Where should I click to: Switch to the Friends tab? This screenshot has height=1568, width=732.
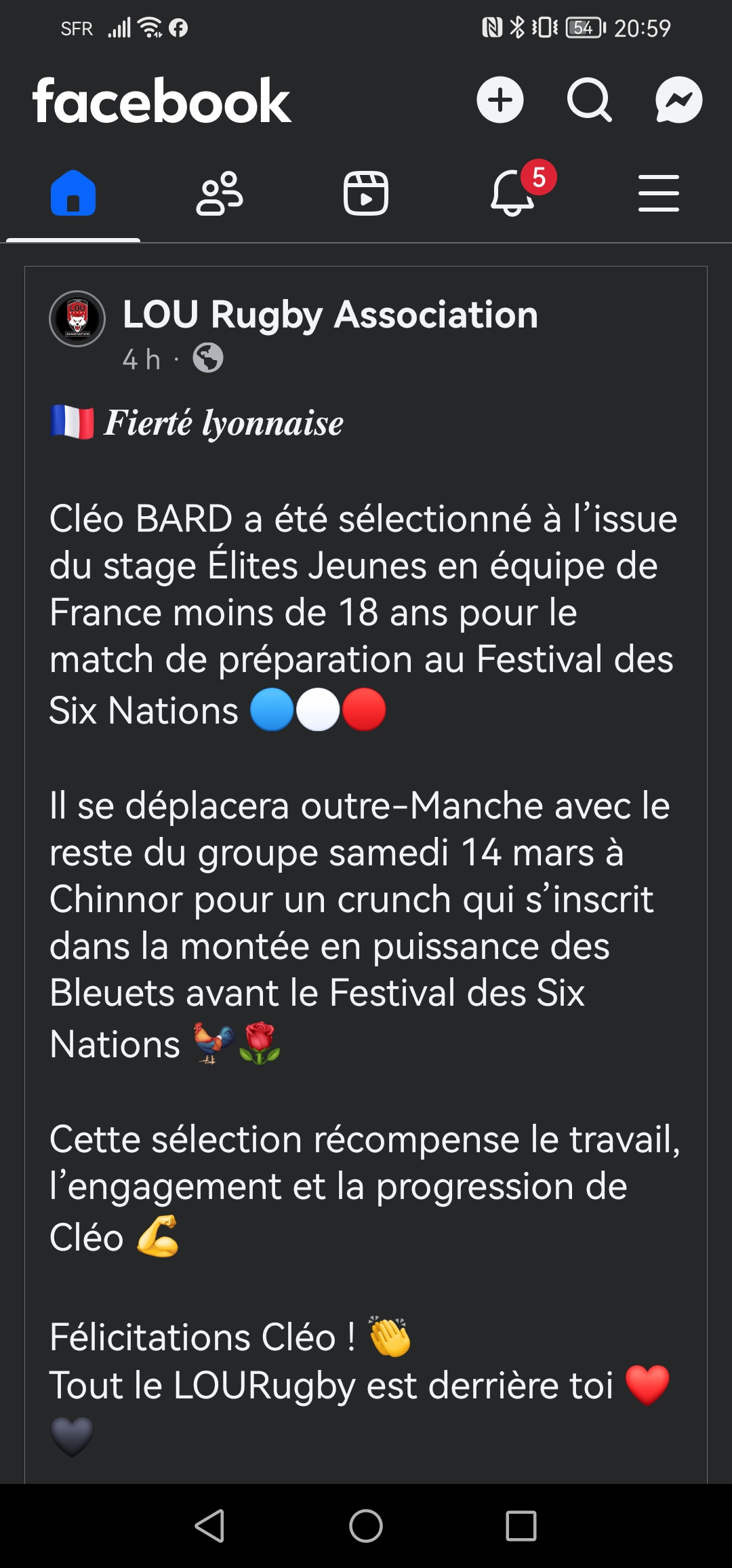220,194
